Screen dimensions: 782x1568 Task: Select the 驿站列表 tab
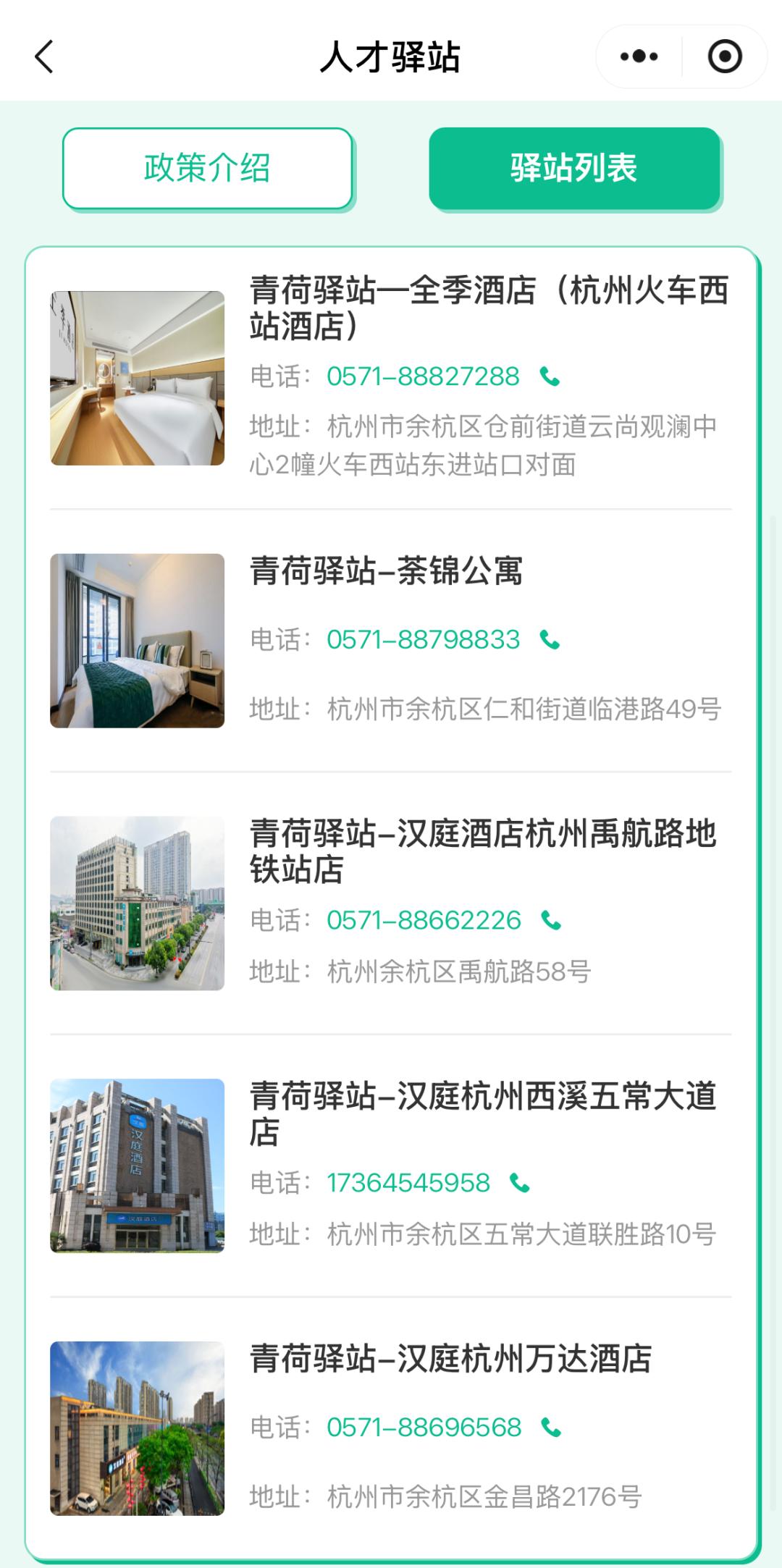574,168
